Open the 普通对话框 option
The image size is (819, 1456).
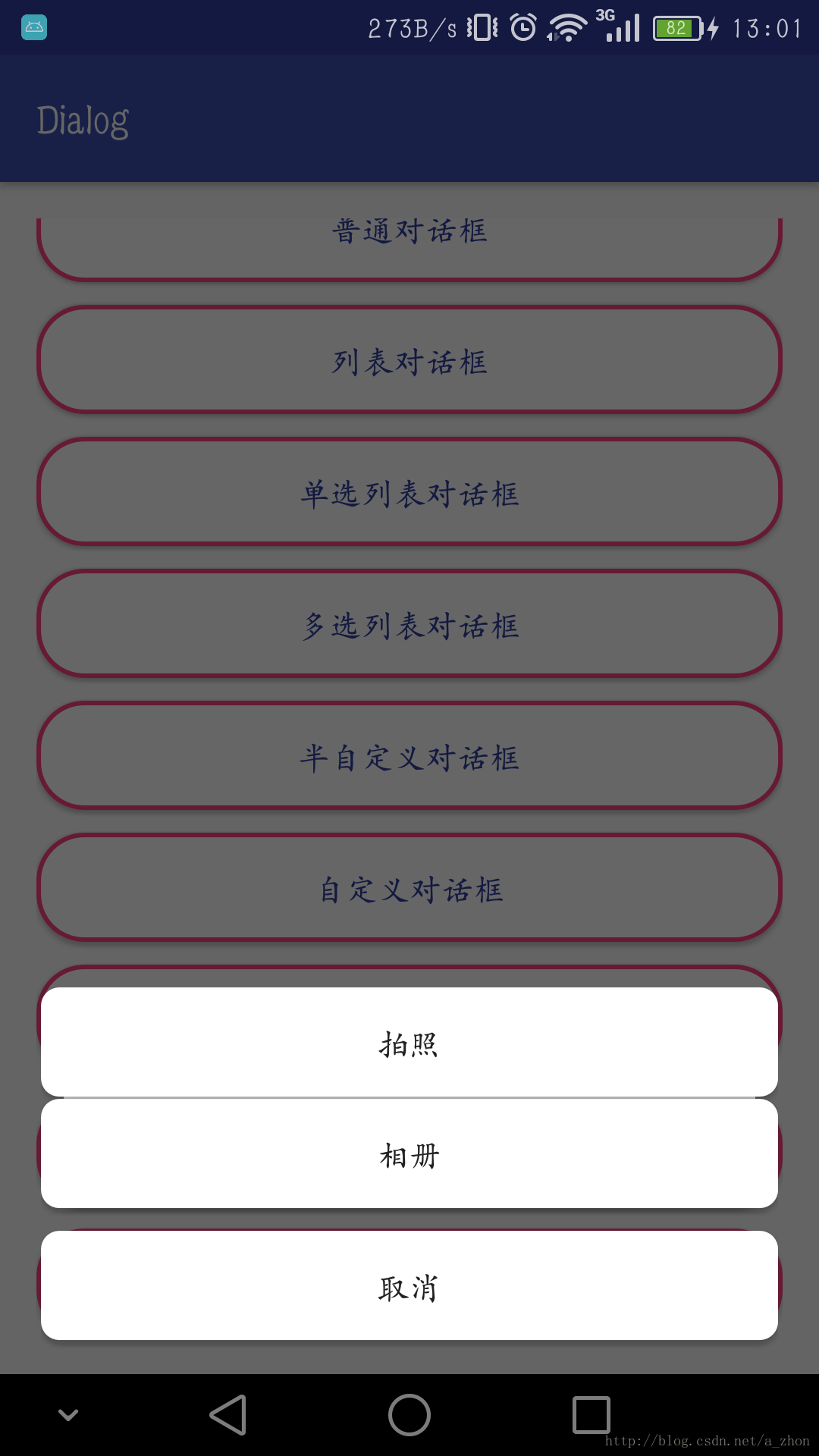(x=409, y=231)
